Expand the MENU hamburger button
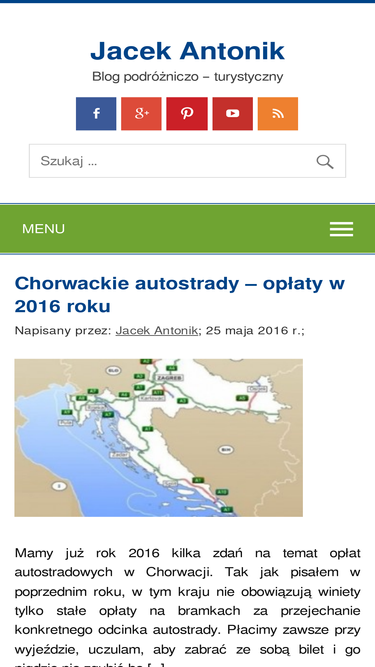The image size is (375, 667). (x=341, y=229)
